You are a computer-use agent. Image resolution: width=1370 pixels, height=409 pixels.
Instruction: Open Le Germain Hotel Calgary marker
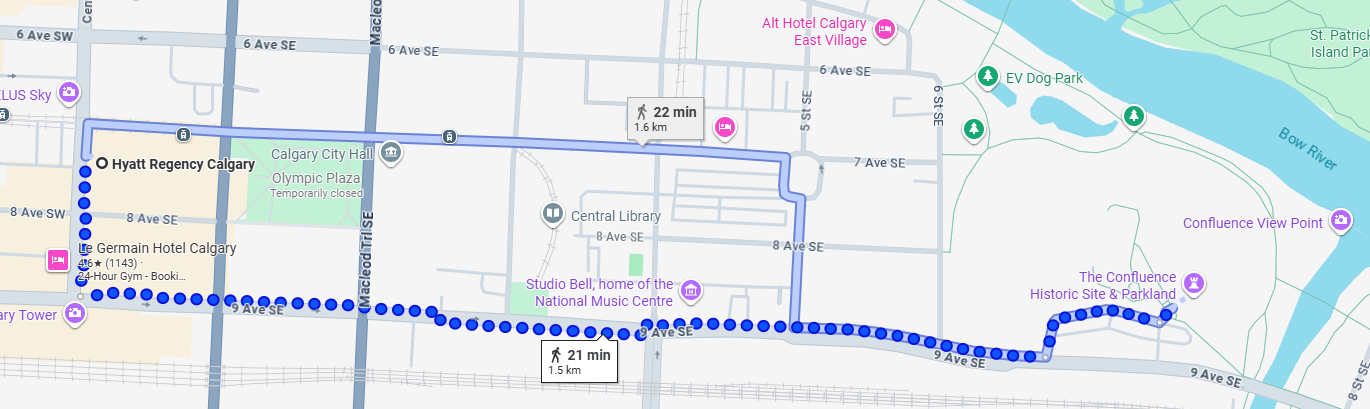tap(57, 260)
